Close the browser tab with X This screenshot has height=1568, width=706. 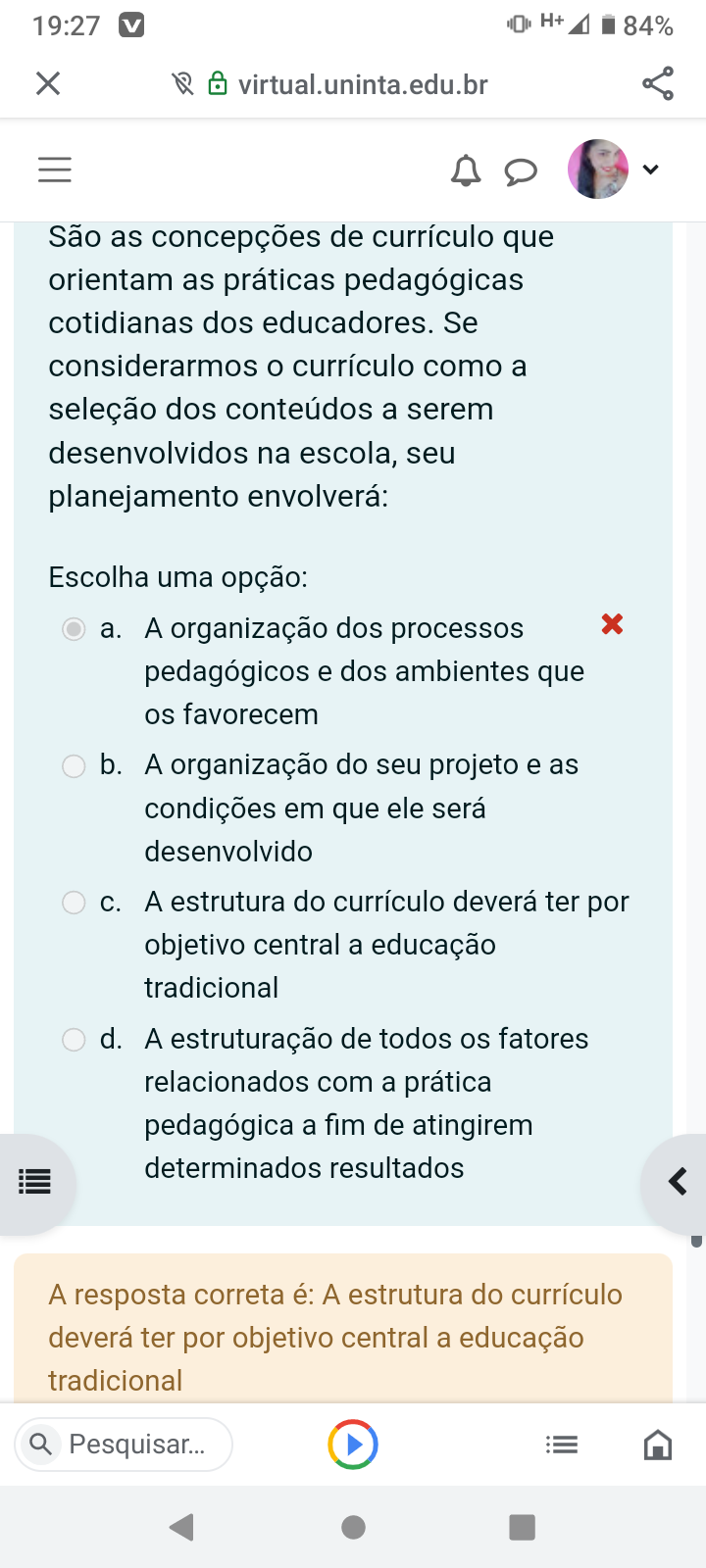coord(48,84)
